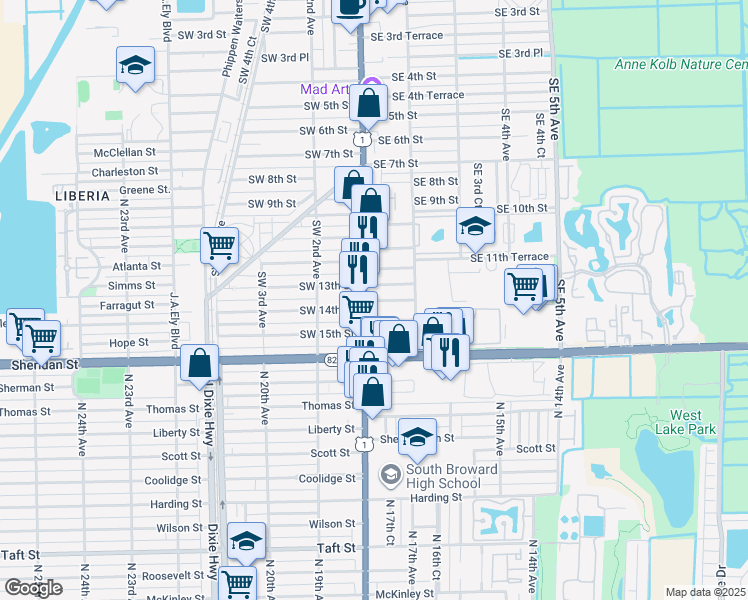The width and height of the screenshot is (748, 600).
Task: Select the grocery cart marker near McKinley St
Action: [237, 582]
